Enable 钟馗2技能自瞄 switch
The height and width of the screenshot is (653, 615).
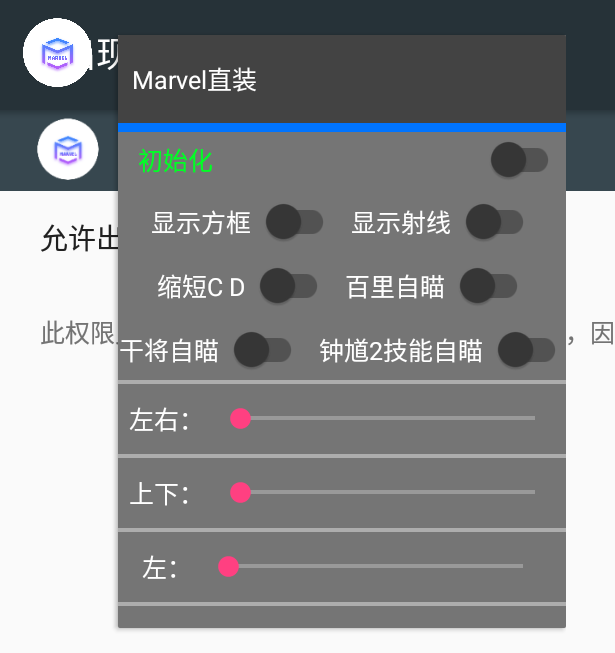526,350
